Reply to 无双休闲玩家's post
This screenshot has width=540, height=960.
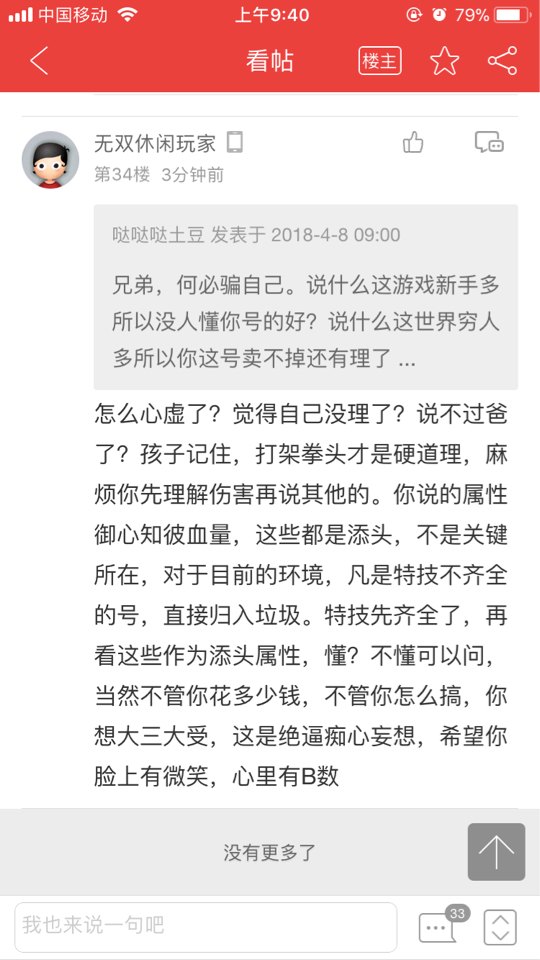pos(489,143)
